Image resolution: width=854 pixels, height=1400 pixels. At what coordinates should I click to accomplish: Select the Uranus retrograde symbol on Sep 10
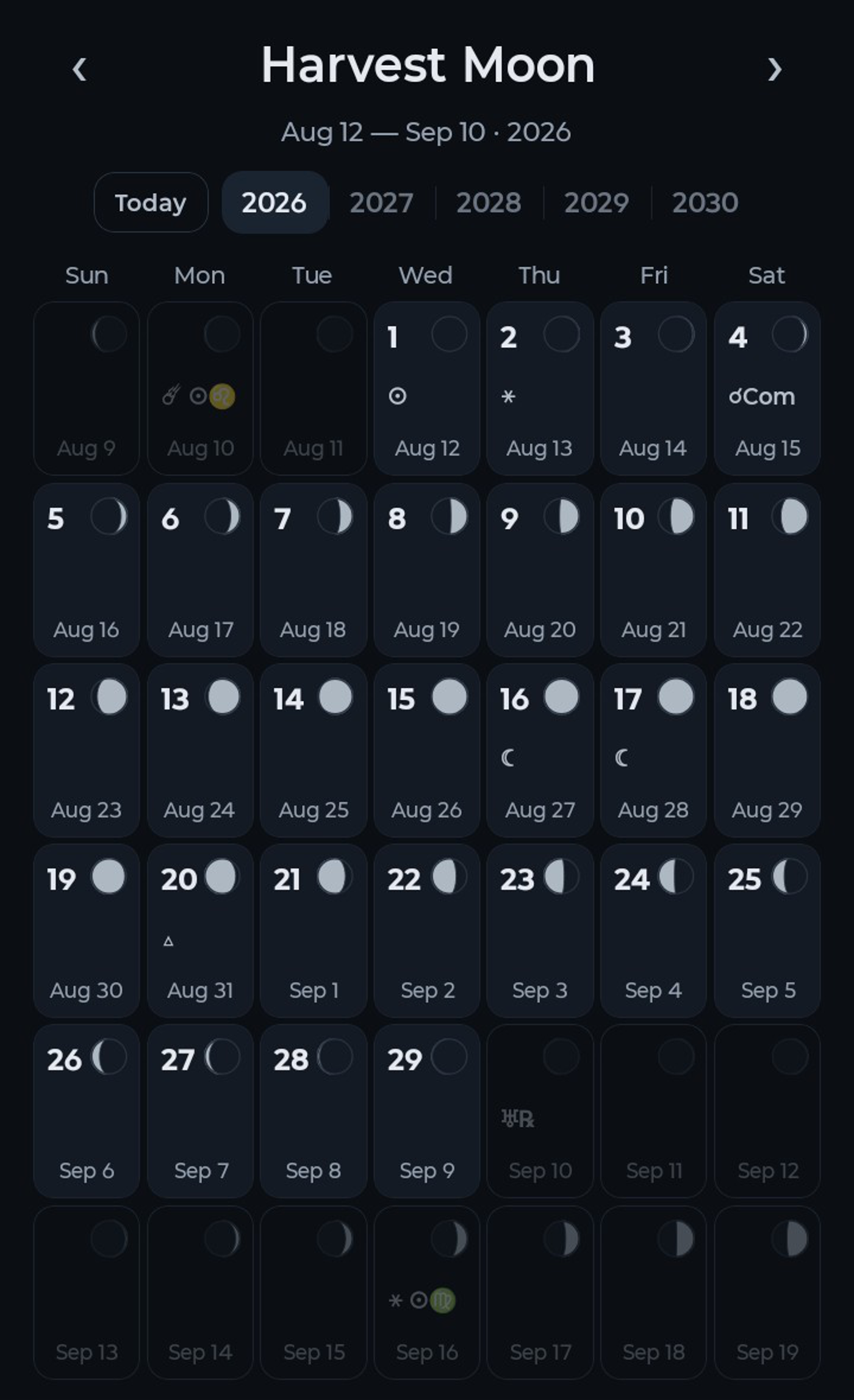(x=515, y=1118)
